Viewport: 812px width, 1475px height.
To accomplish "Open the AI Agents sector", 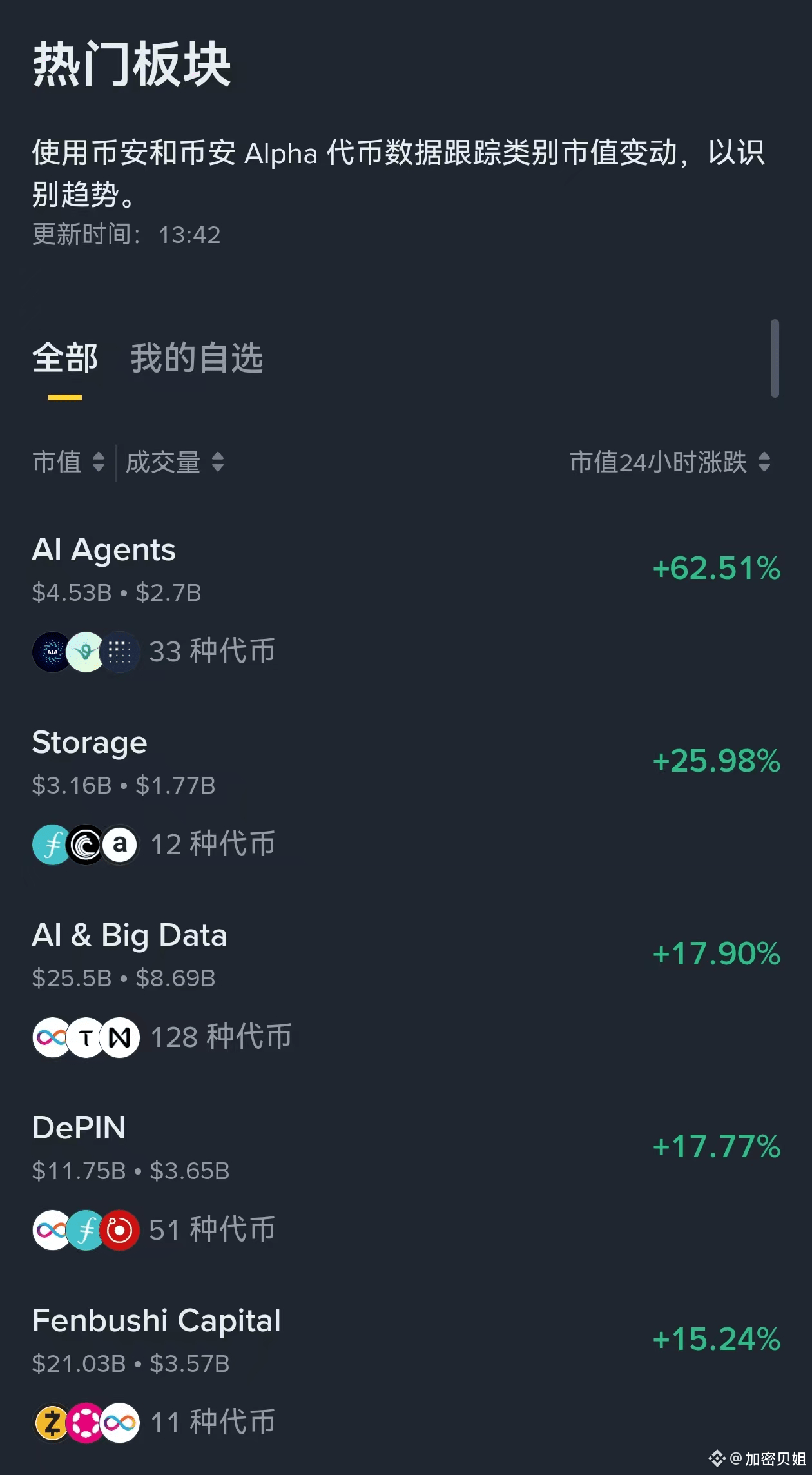I will point(103,551).
